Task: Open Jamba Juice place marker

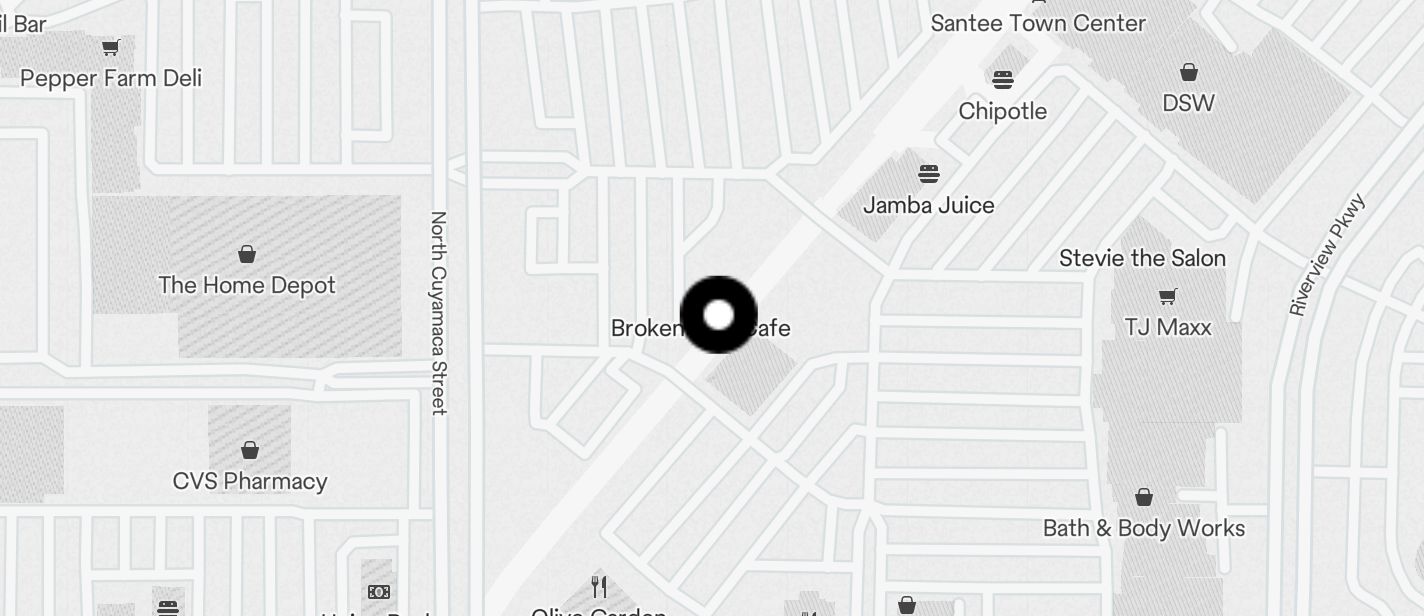Action: pos(928,175)
